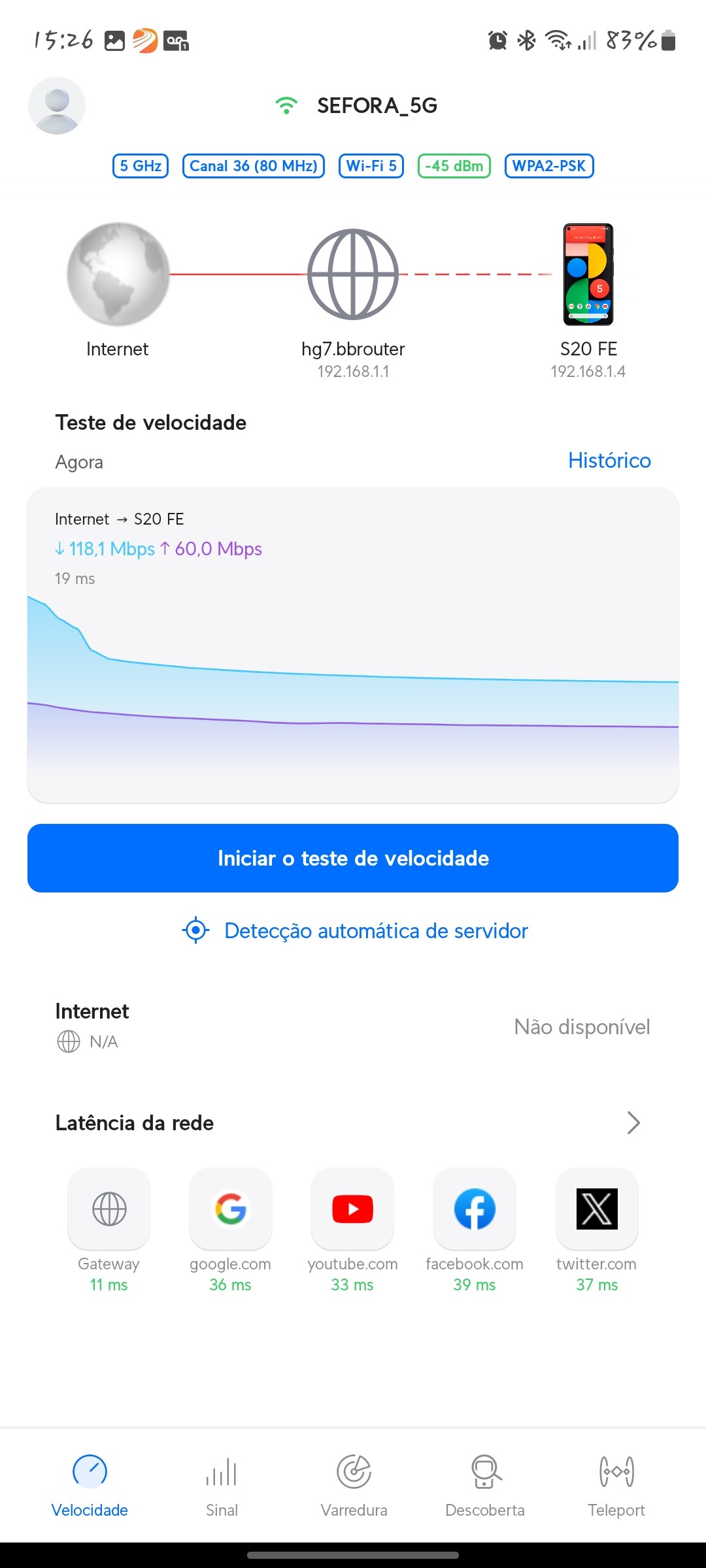The height and width of the screenshot is (1568, 706).
Task: Expand the Latência da rede details
Action: point(633,1123)
